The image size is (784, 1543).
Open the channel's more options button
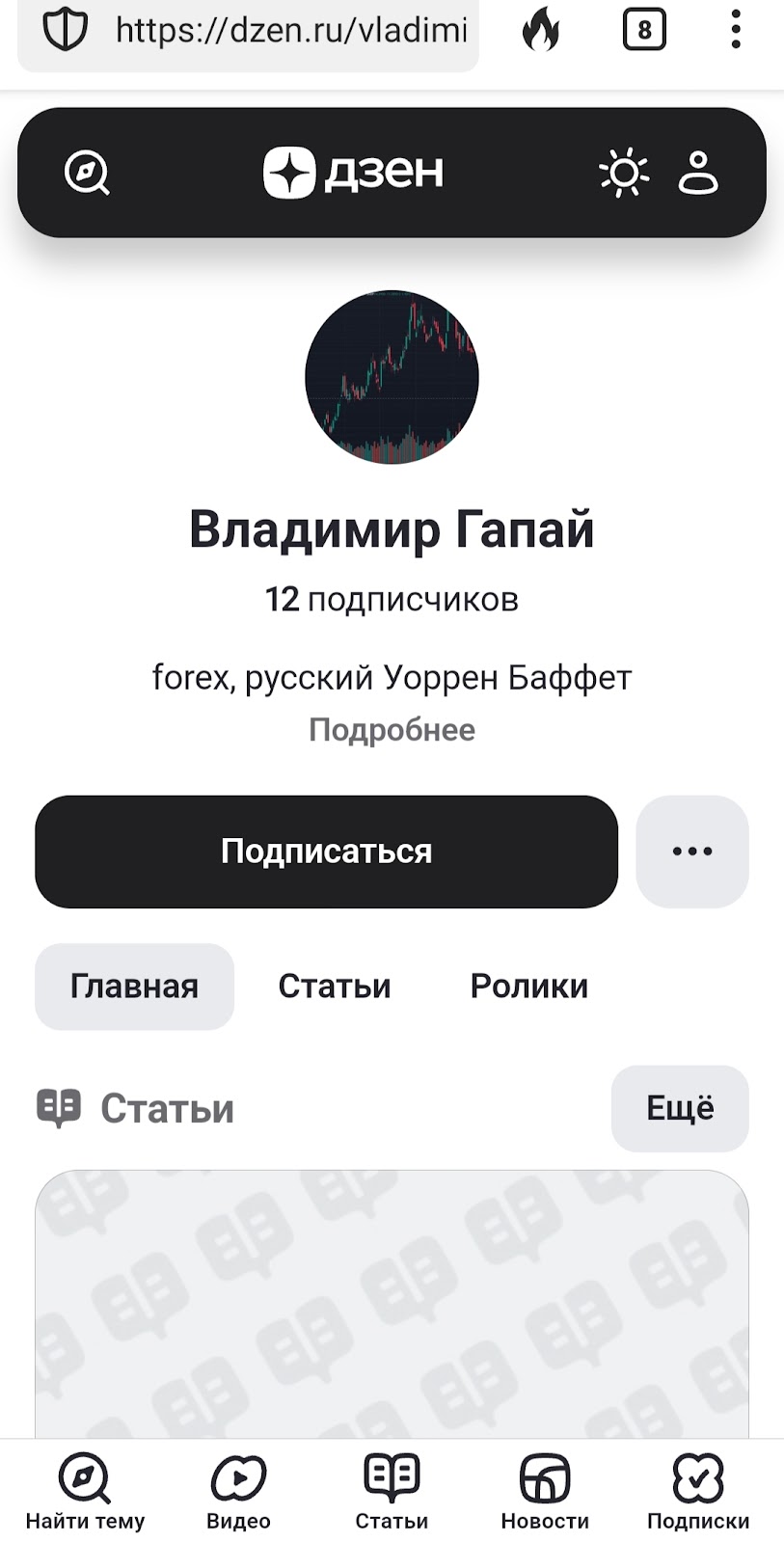point(691,852)
